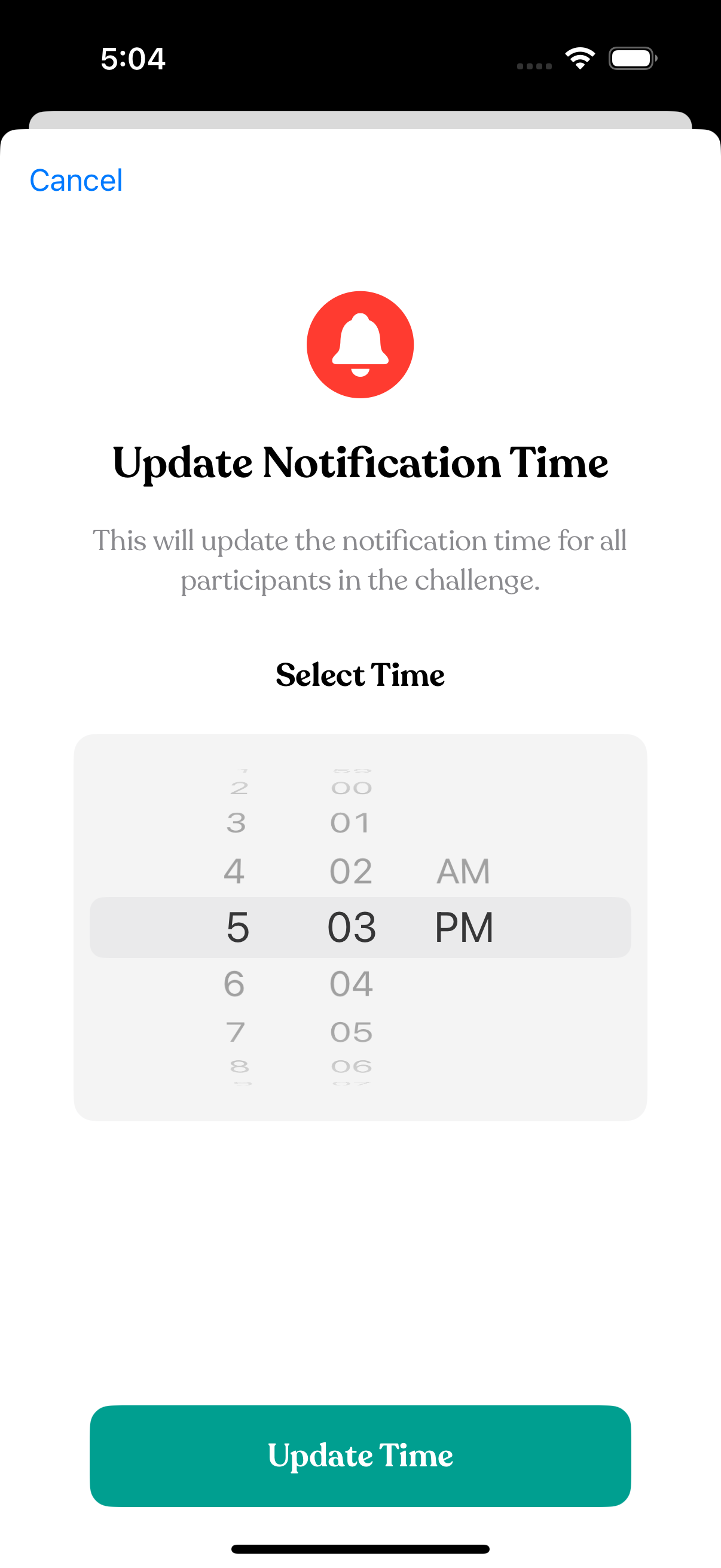The width and height of the screenshot is (721, 1568).
Task: Choose minute 04 in the picker
Action: click(x=351, y=984)
